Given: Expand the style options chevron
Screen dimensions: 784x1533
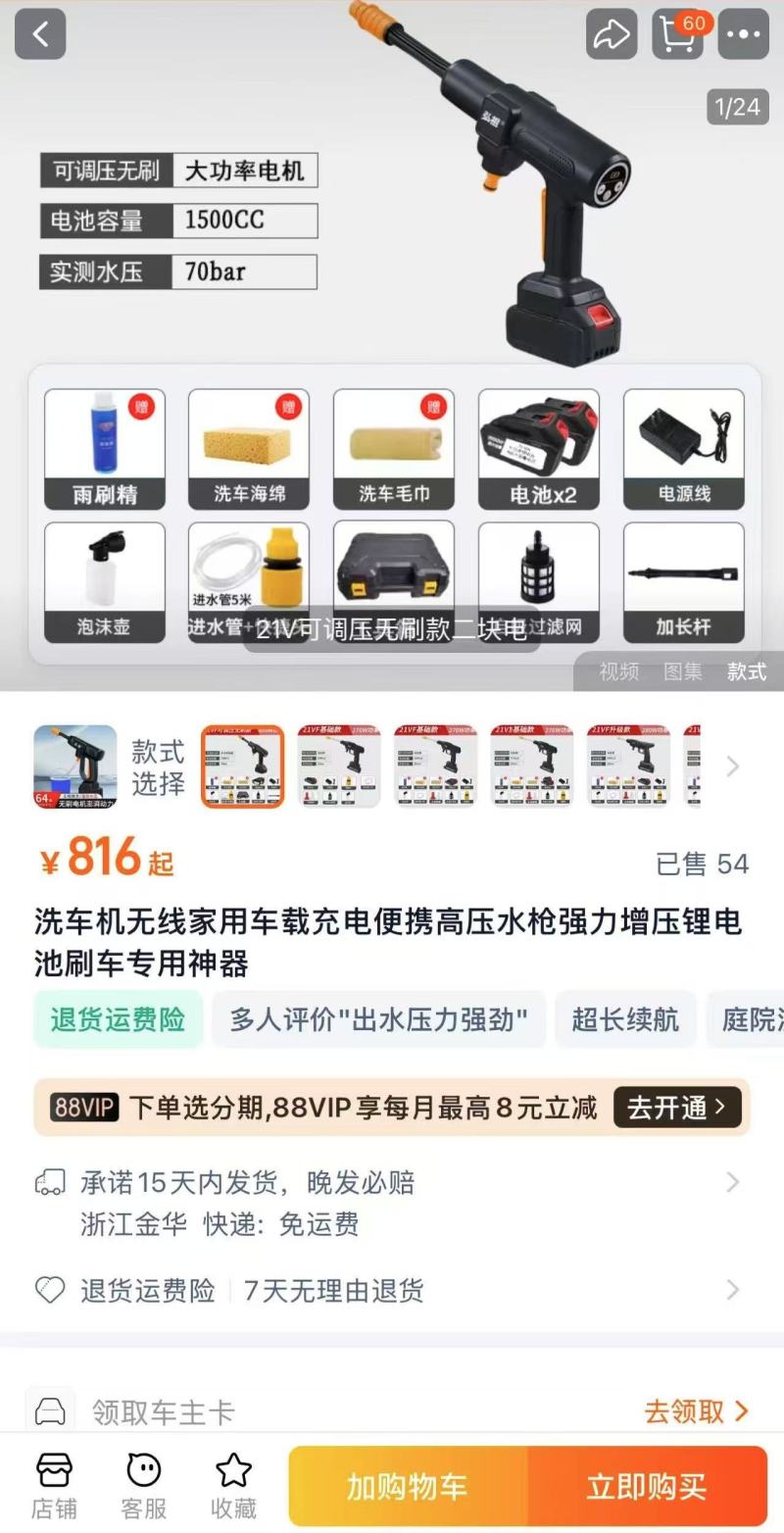Looking at the screenshot, I should click(733, 766).
